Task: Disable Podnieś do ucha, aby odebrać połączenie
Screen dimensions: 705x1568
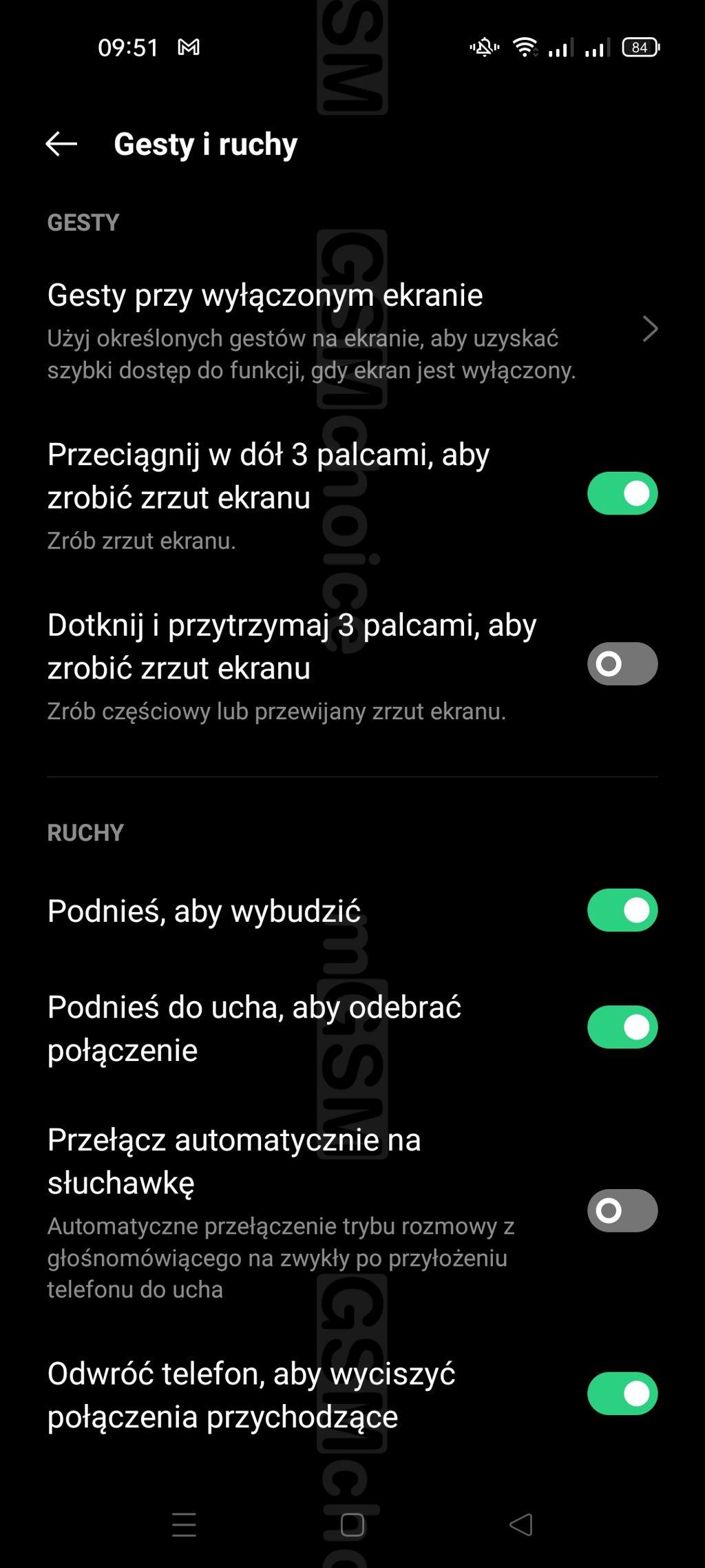Action: [x=622, y=1027]
